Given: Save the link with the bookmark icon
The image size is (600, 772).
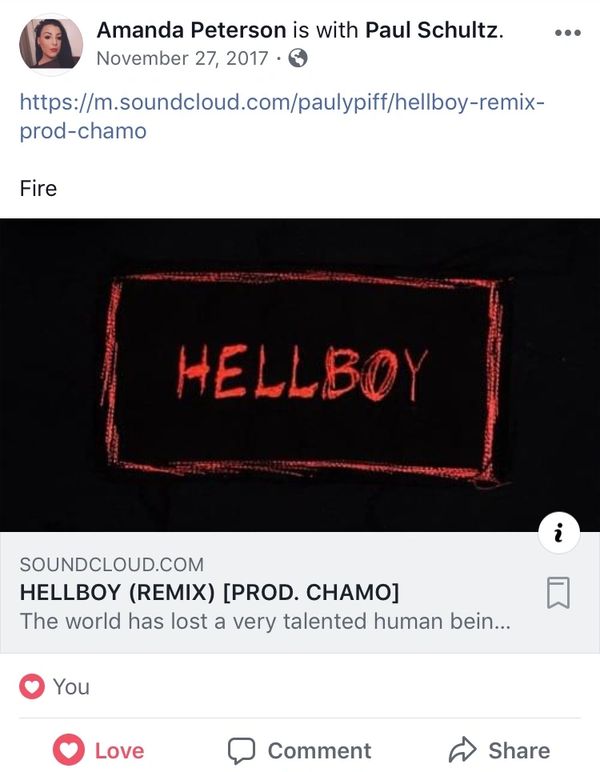Looking at the screenshot, I should (559, 593).
